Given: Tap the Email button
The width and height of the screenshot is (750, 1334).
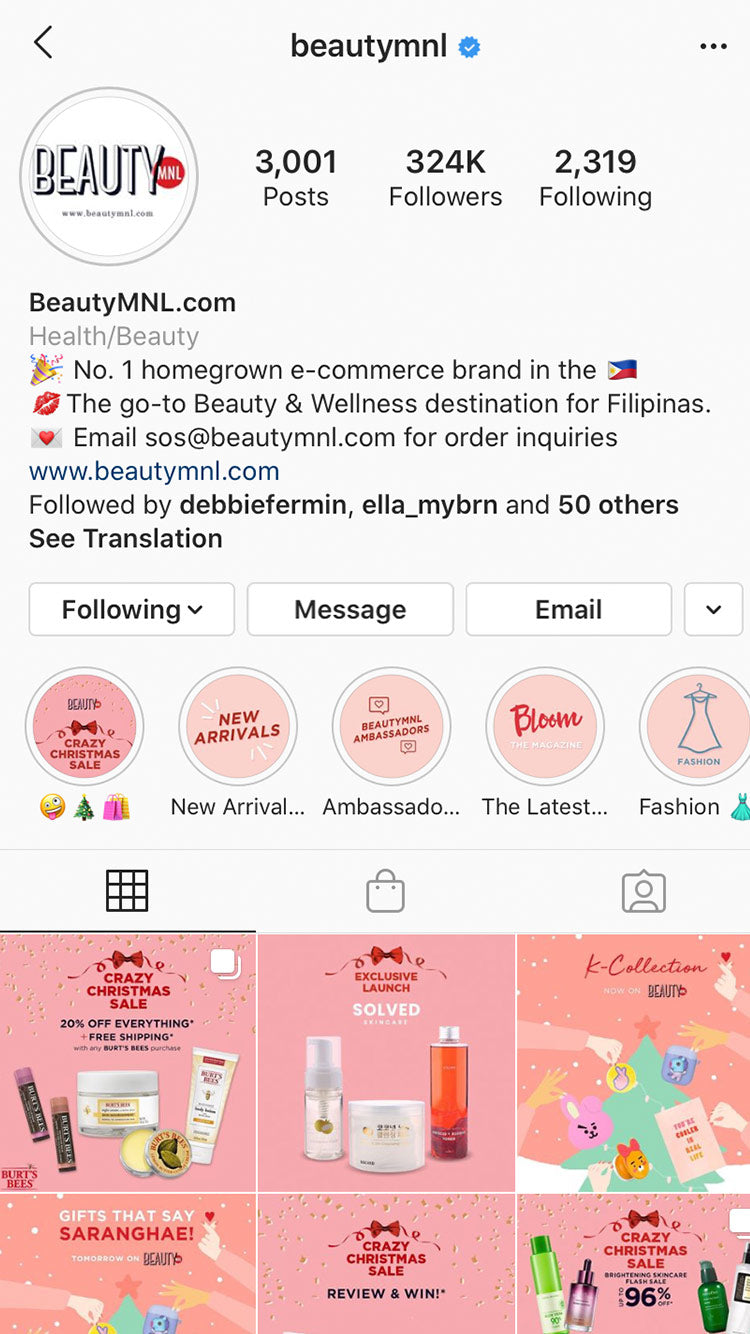Looking at the screenshot, I should tap(568, 609).
